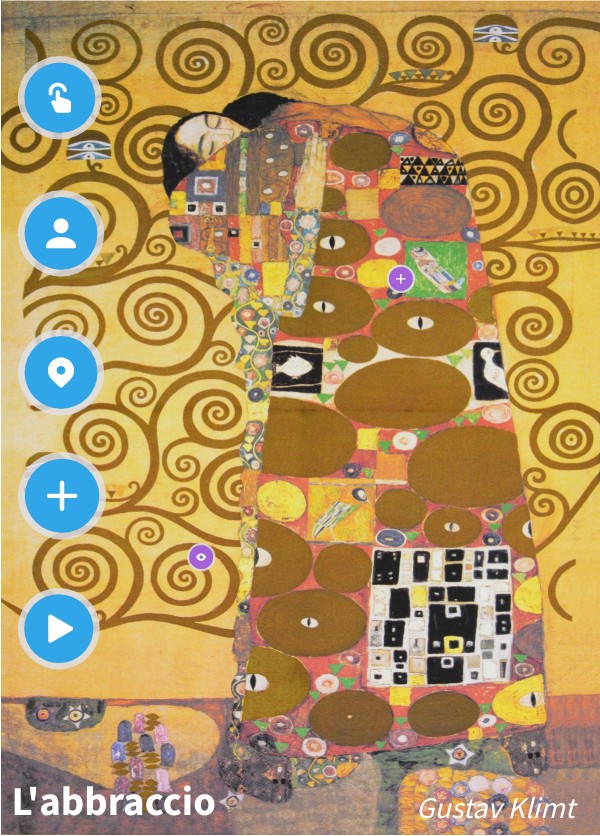Viewport: 600px width, 836px height.
Task: Tap the purple plus hotspot on painting
Action: point(400,278)
